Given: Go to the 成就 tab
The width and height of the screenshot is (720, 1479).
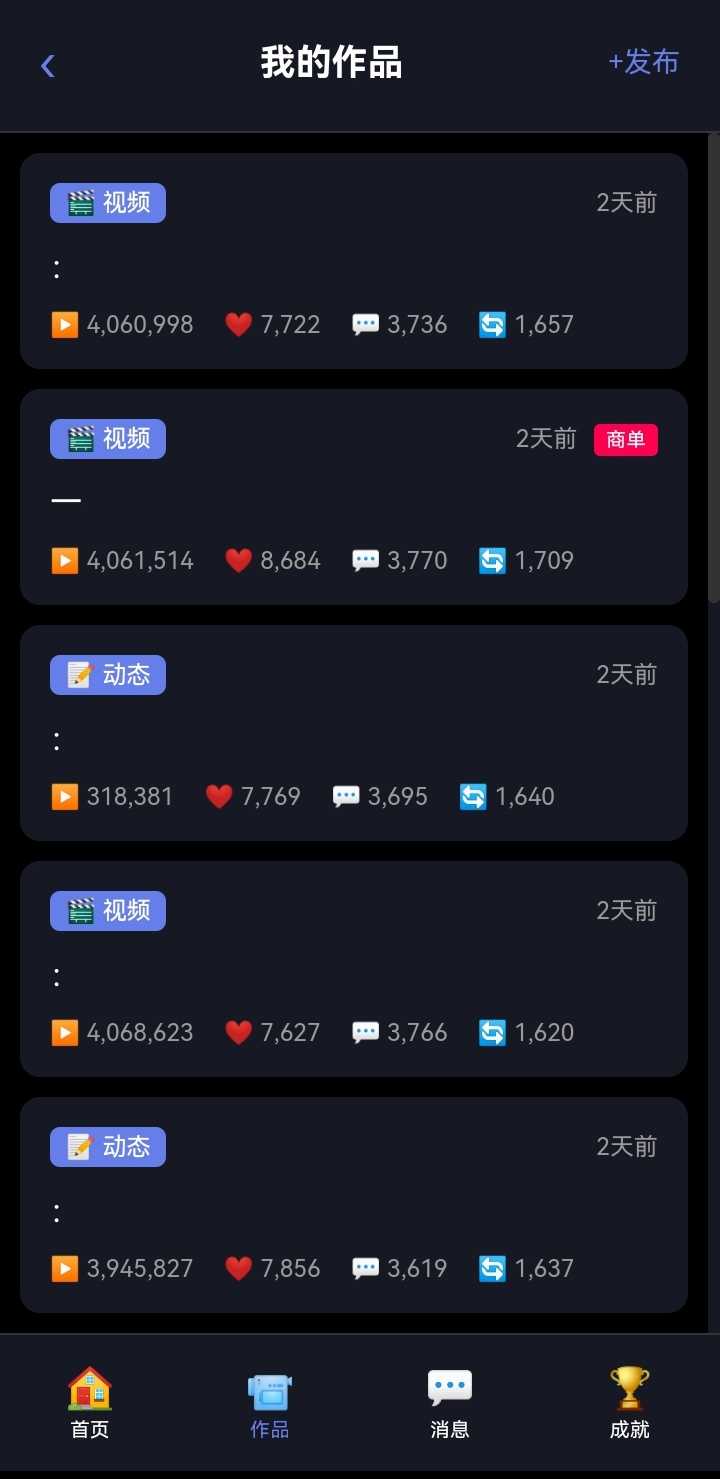Looking at the screenshot, I should pyautogui.click(x=629, y=1402).
